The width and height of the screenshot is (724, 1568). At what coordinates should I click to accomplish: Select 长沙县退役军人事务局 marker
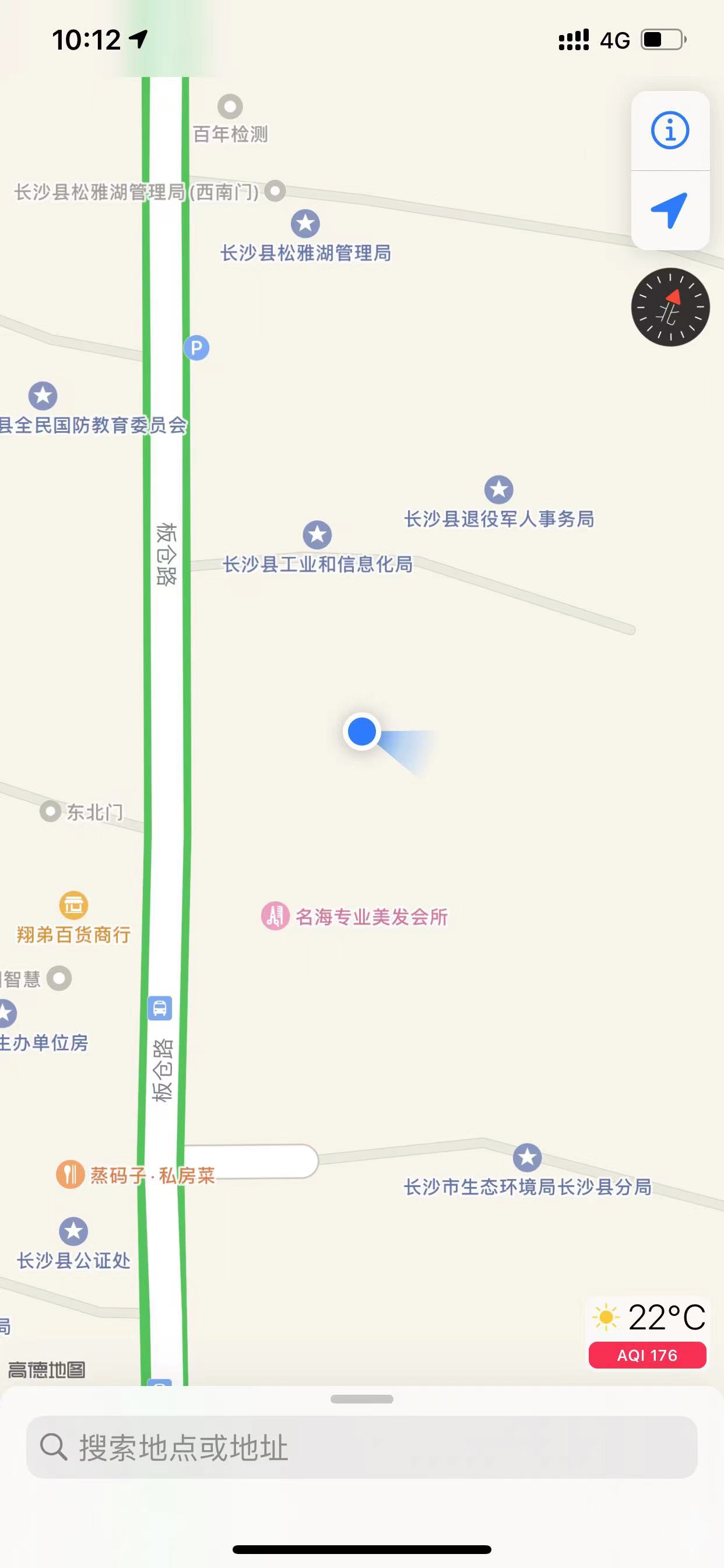tap(499, 490)
